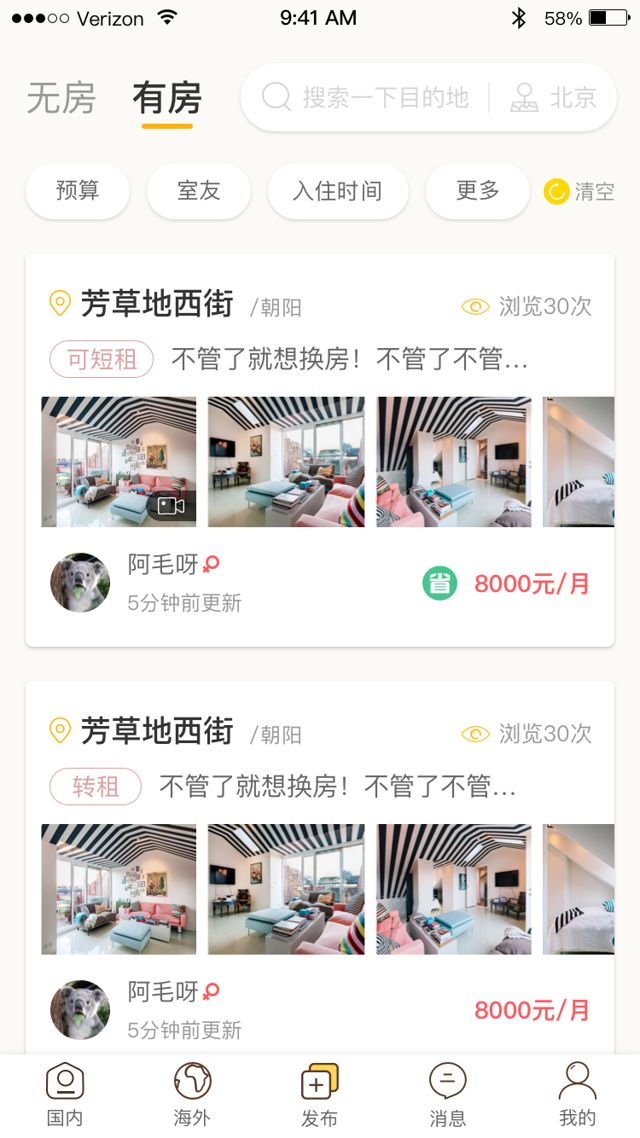Screen dimensions: 640x1138
Task: Open the 我的 profile tab
Action: pyautogui.click(x=577, y=1095)
